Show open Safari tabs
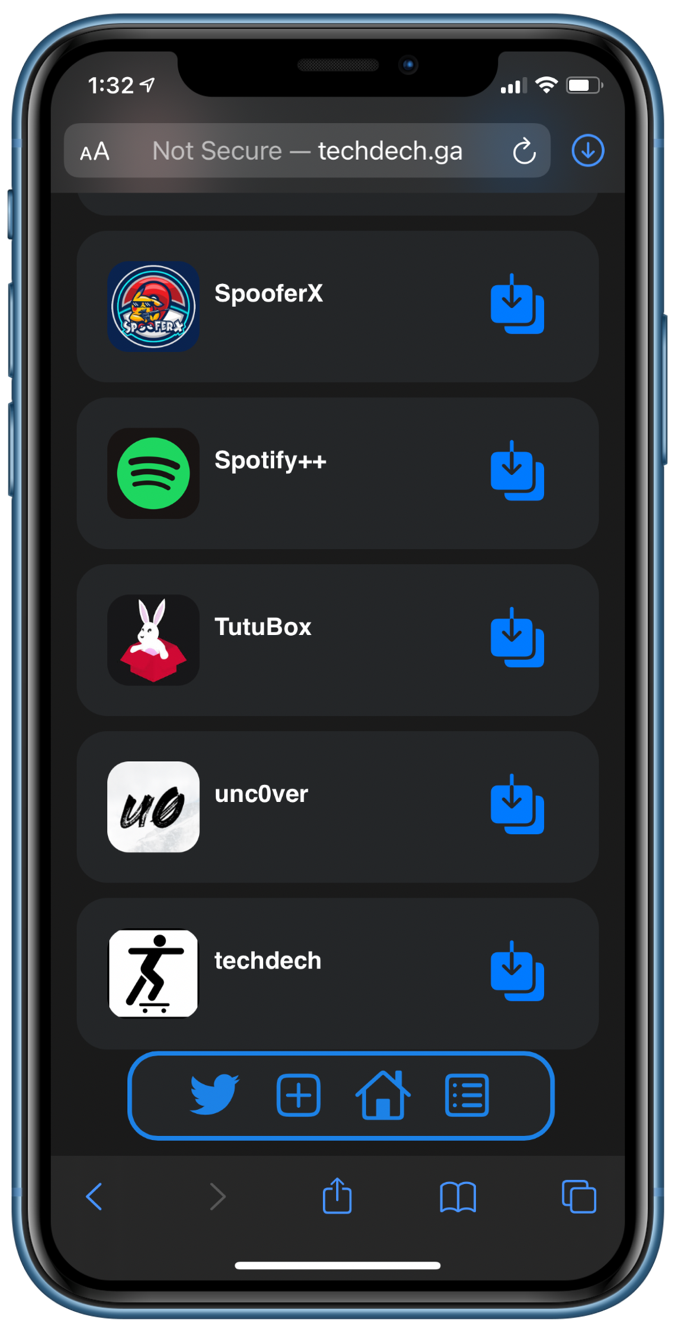675x1336 pixels. click(579, 1196)
